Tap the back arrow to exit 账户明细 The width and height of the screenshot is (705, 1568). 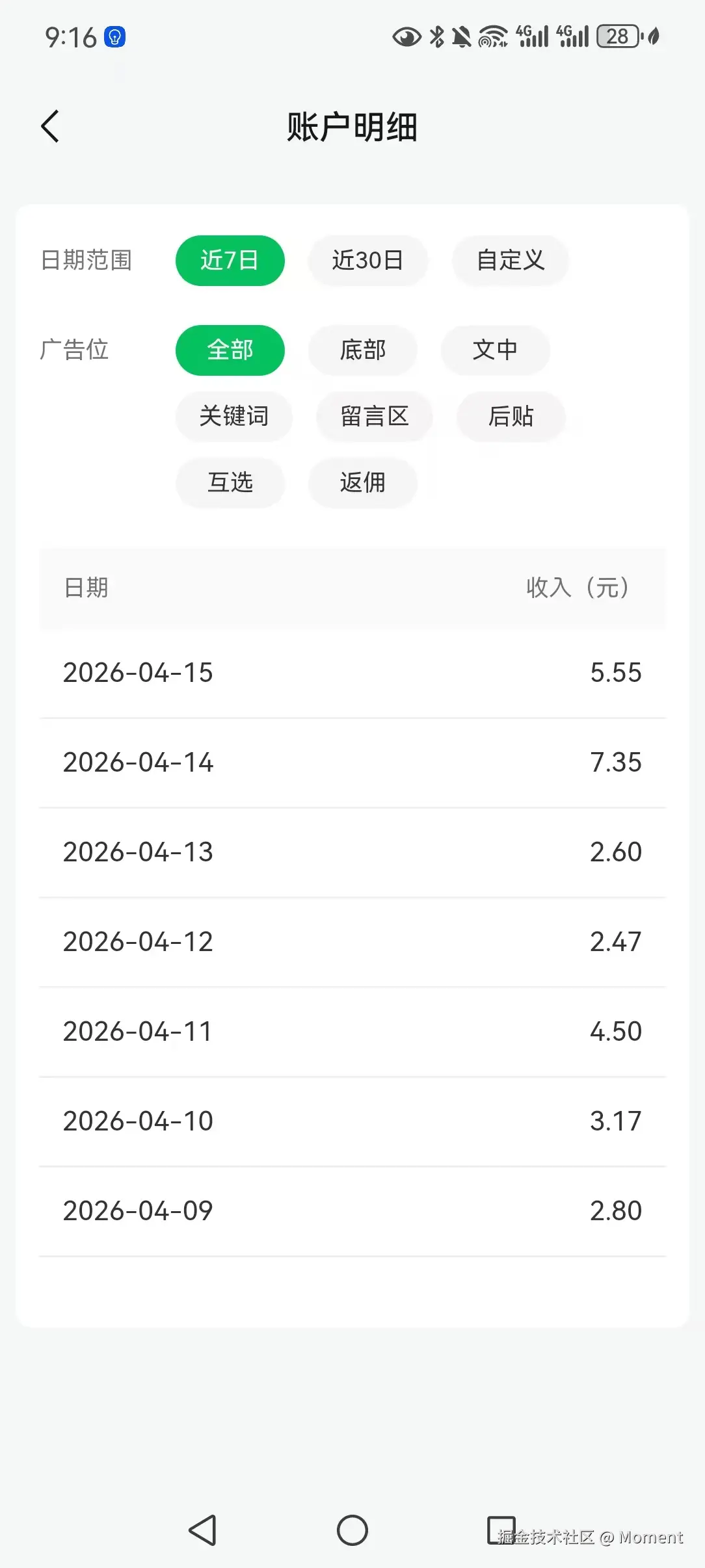coord(51,125)
